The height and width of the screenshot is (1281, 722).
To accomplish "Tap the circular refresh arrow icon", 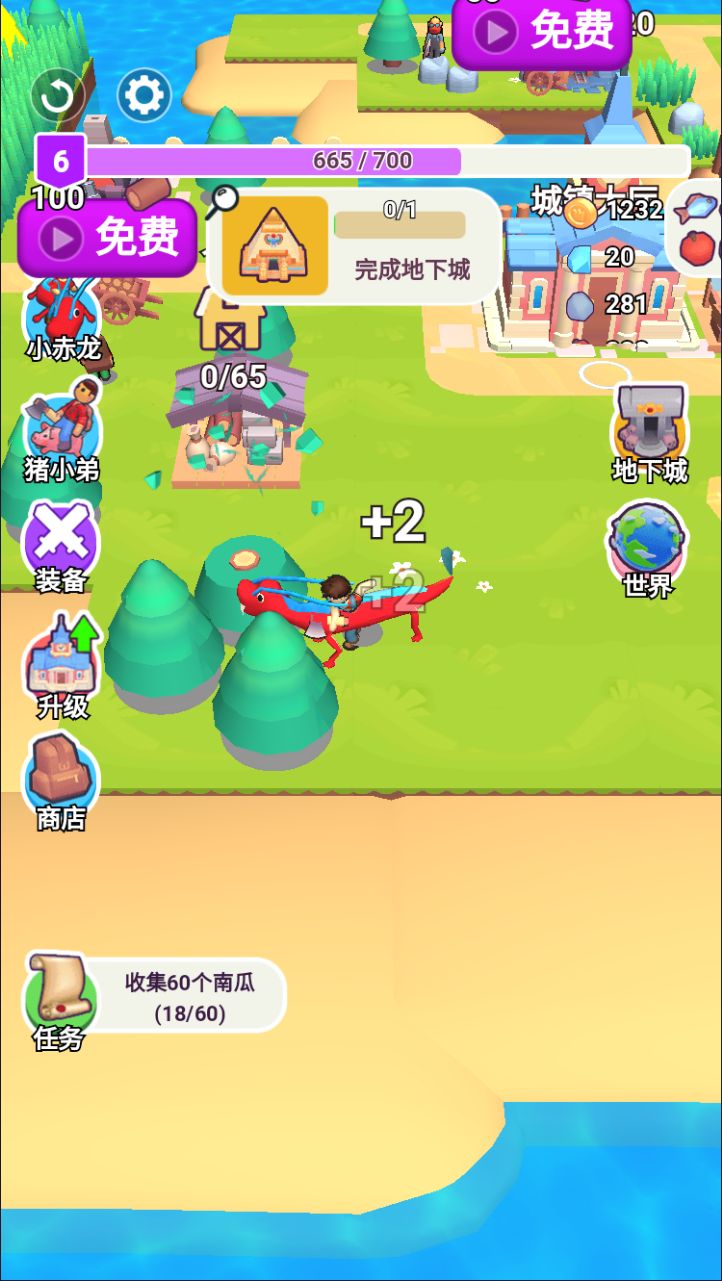I will click(58, 95).
